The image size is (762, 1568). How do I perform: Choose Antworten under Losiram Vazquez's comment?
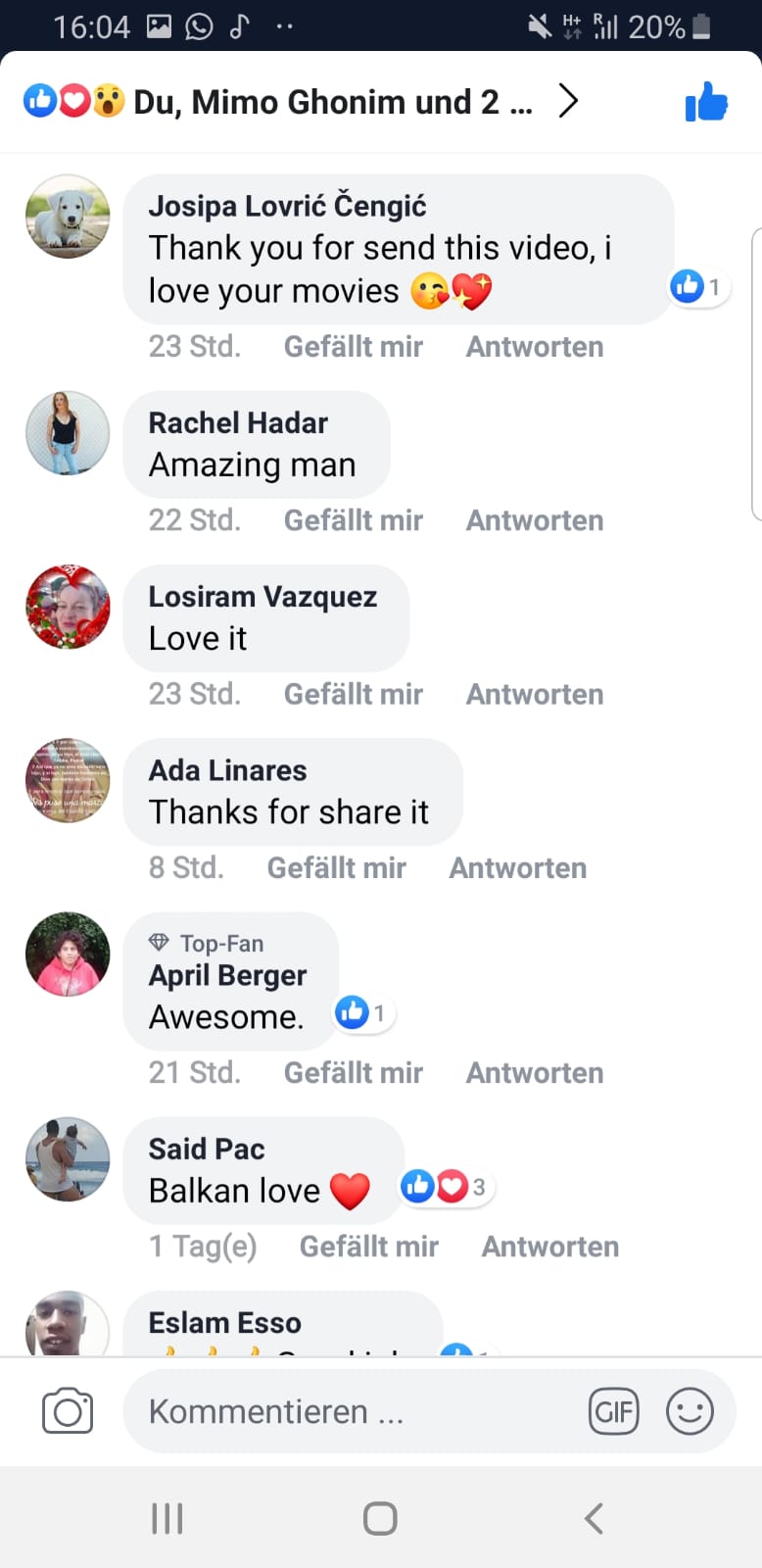pyautogui.click(x=535, y=694)
